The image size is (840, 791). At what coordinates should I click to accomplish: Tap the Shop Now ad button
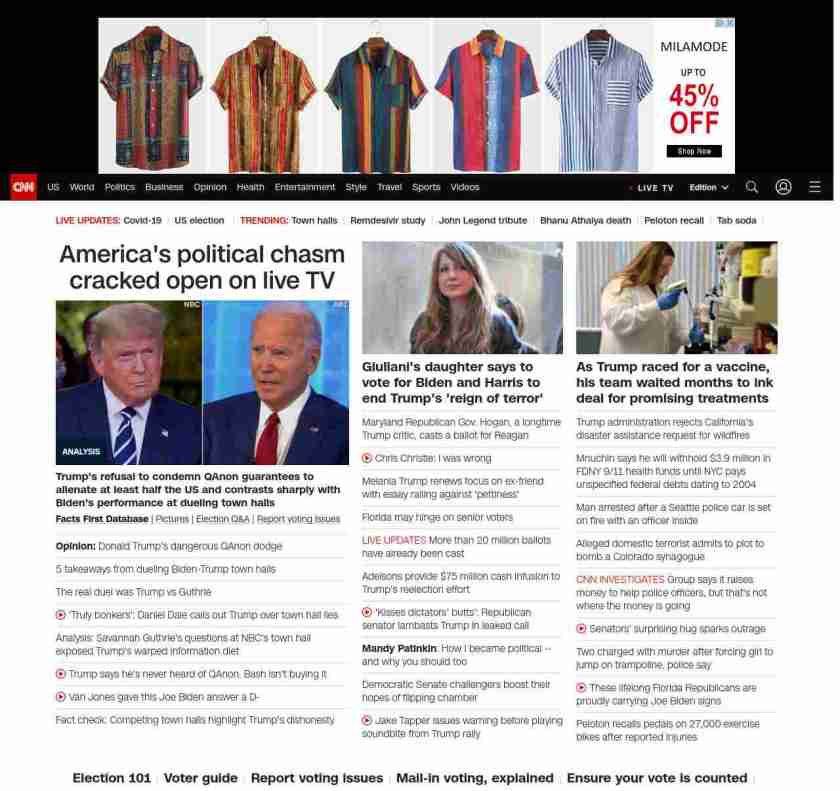693,151
